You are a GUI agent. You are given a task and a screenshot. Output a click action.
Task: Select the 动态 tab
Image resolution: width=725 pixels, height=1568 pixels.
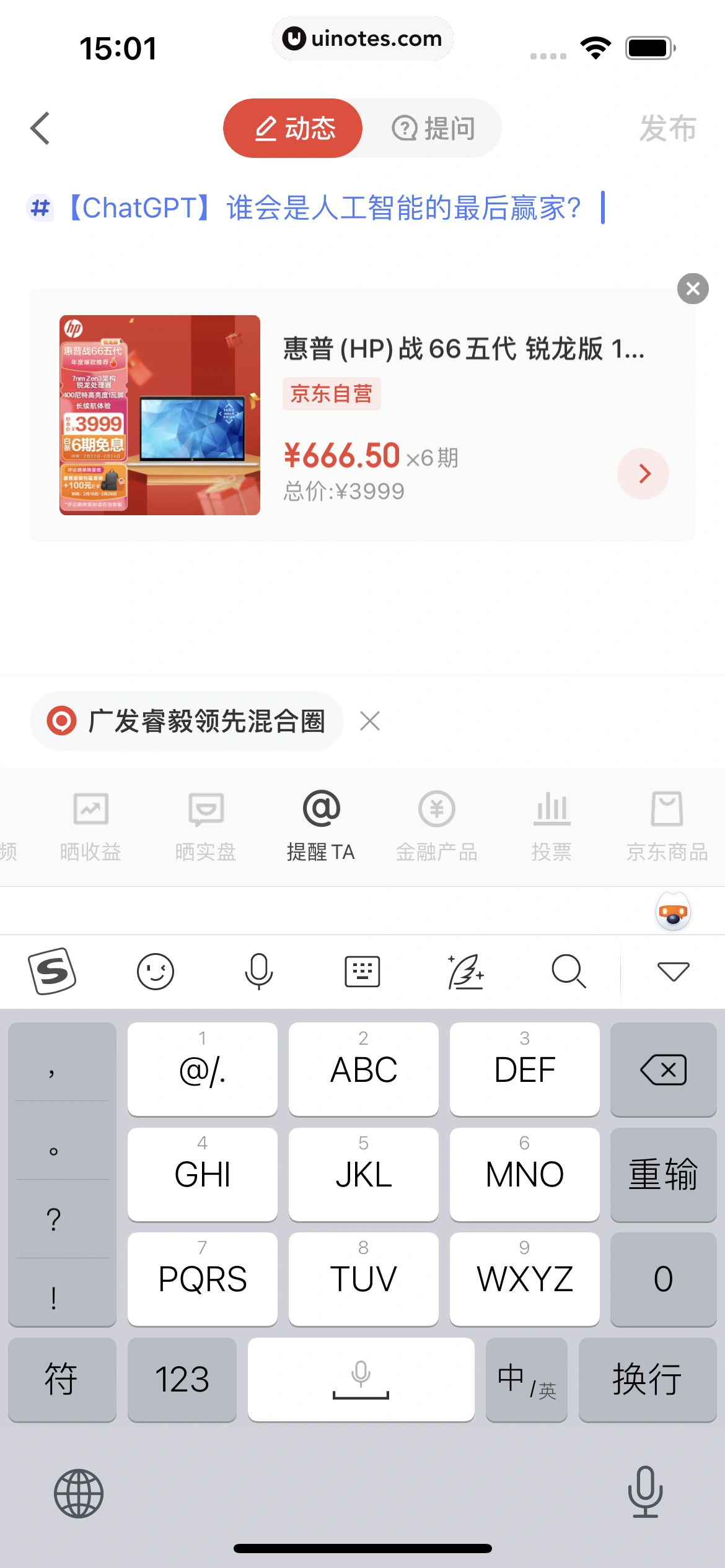click(x=294, y=128)
